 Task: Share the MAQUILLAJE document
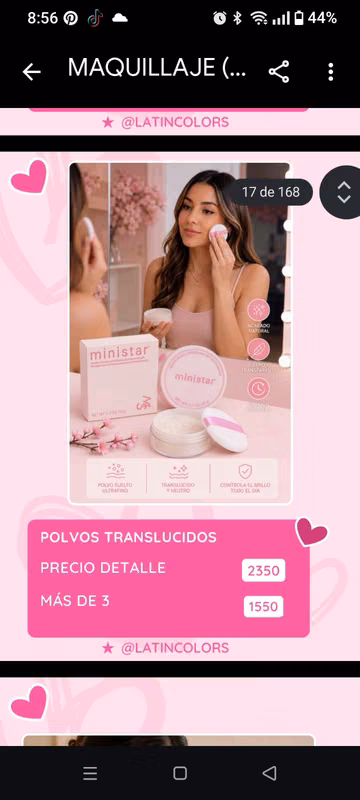coord(279,72)
